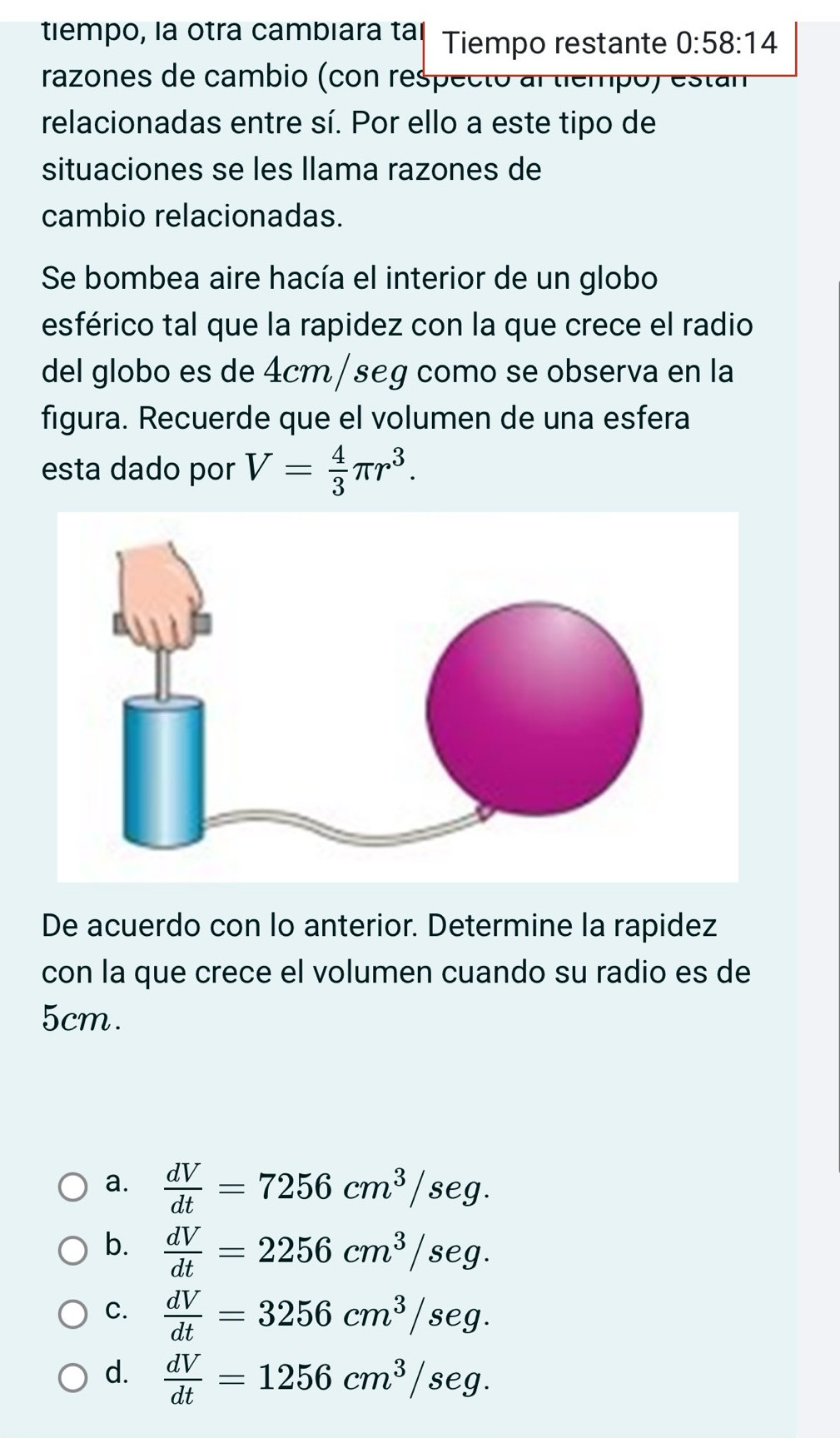The width and height of the screenshot is (840, 1438).
Task: Select radio button for option b
Action: (73, 1248)
